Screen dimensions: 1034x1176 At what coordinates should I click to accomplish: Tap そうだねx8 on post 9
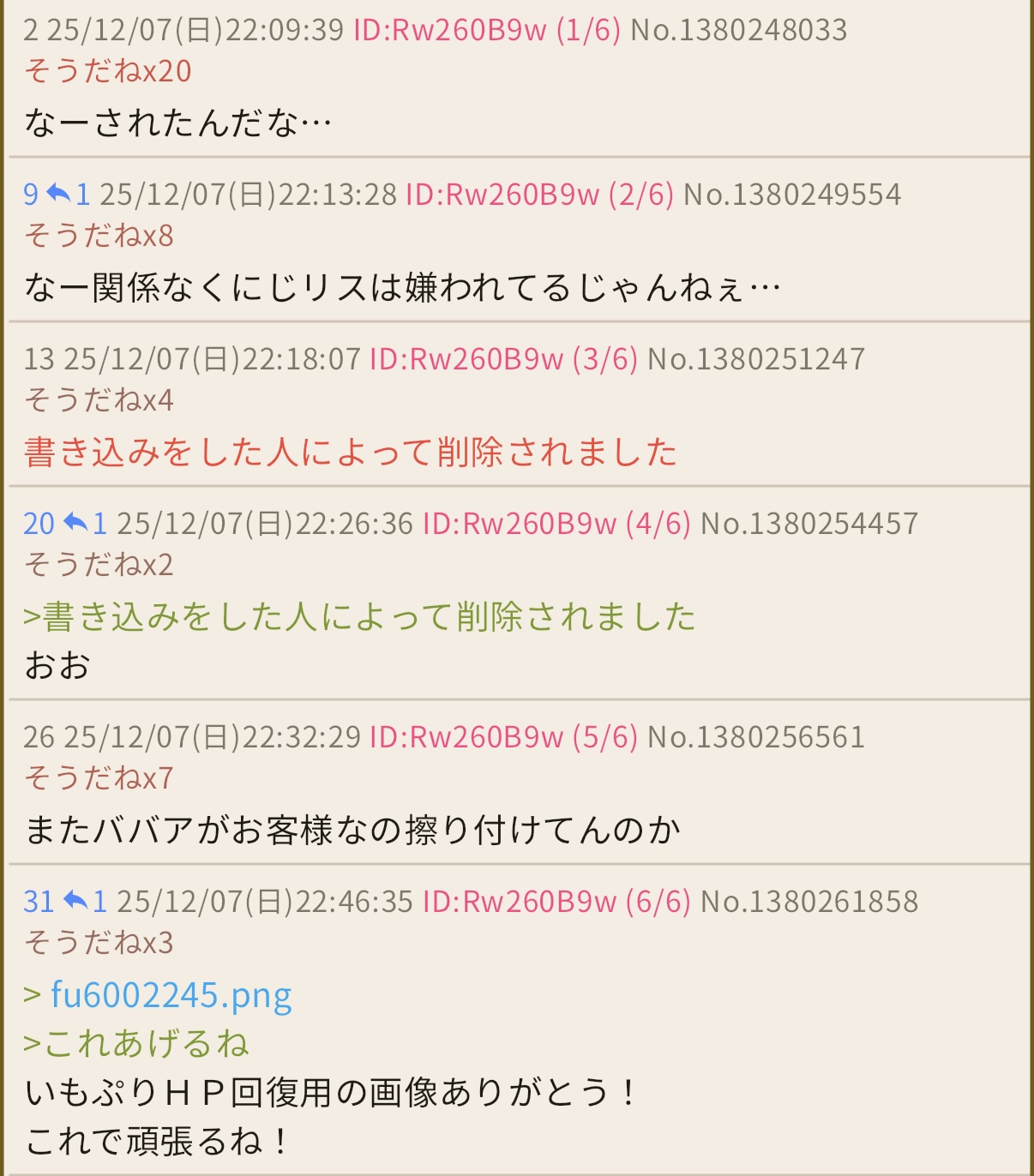(99, 236)
